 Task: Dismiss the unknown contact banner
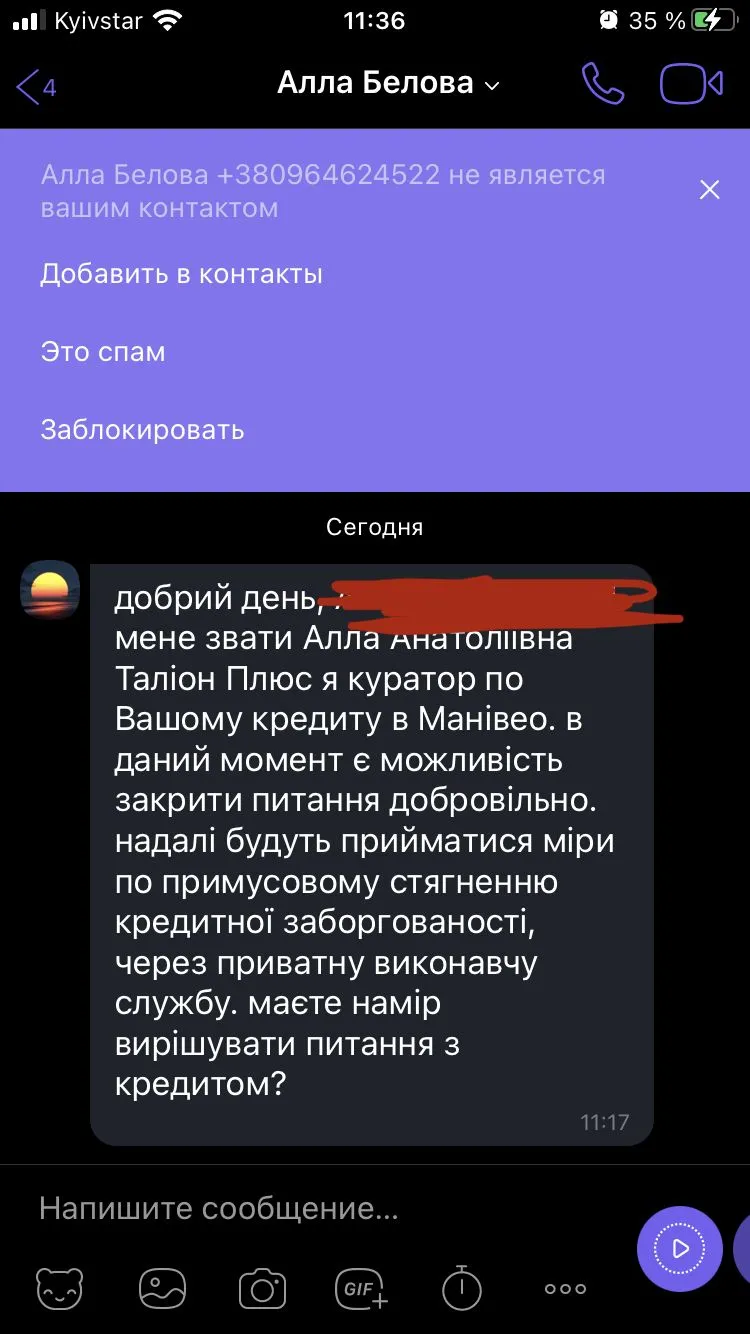(x=709, y=190)
